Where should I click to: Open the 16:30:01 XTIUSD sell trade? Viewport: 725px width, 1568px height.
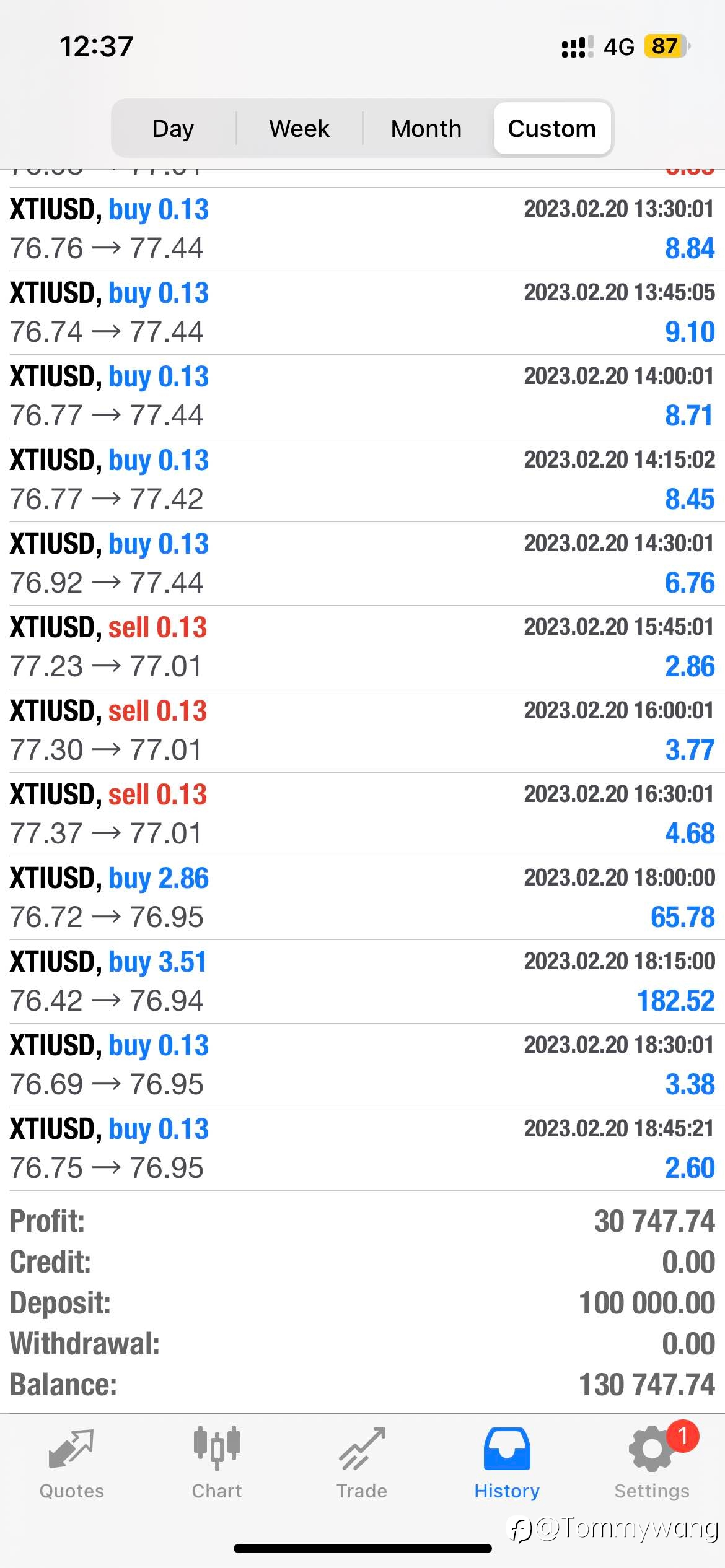362,814
